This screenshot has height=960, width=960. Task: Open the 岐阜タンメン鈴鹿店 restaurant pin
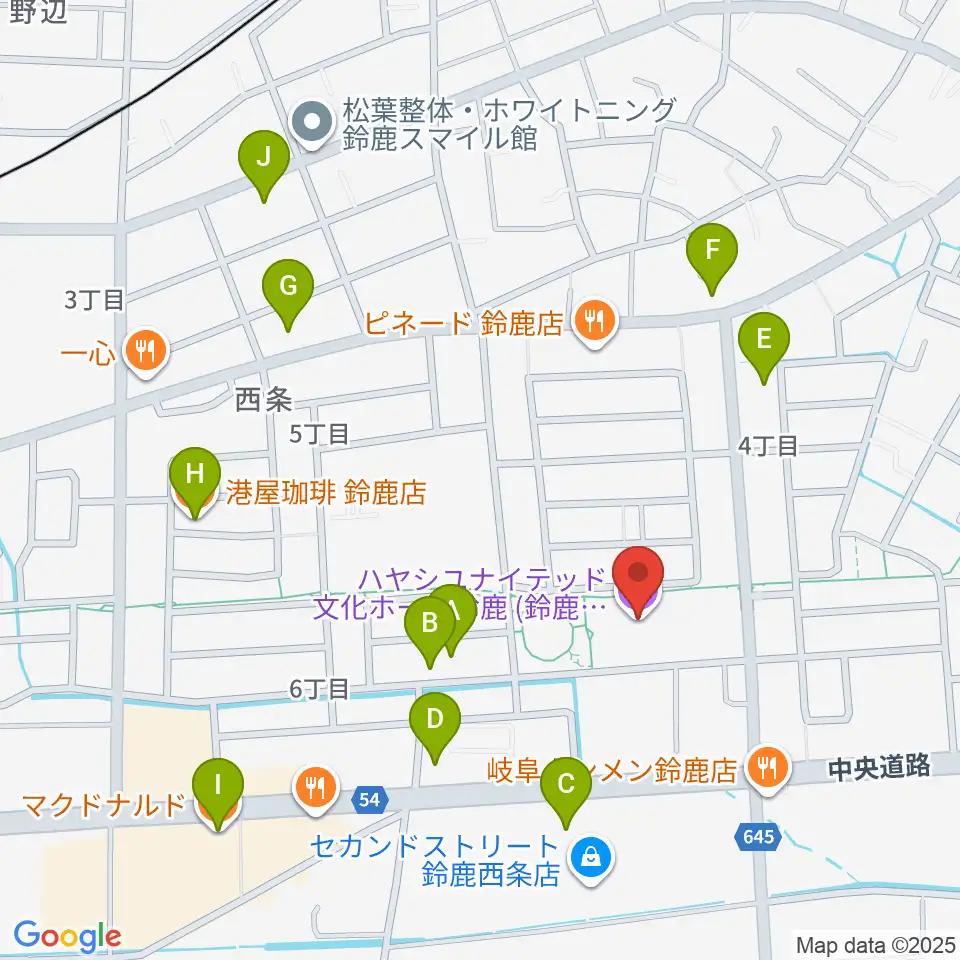pyautogui.click(x=768, y=769)
